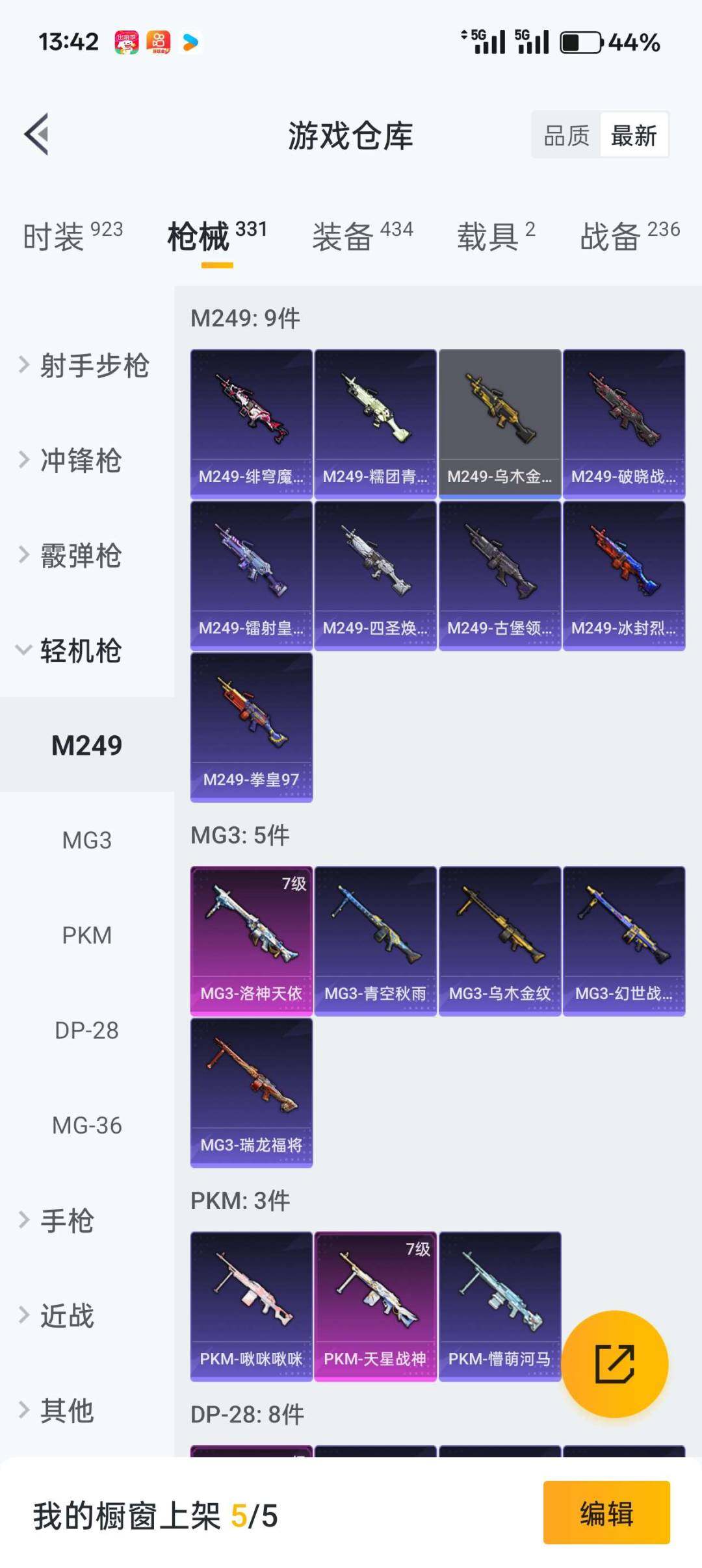Image resolution: width=702 pixels, height=1568 pixels.
Task: Switch to the 载具 tab
Action: click(x=495, y=236)
